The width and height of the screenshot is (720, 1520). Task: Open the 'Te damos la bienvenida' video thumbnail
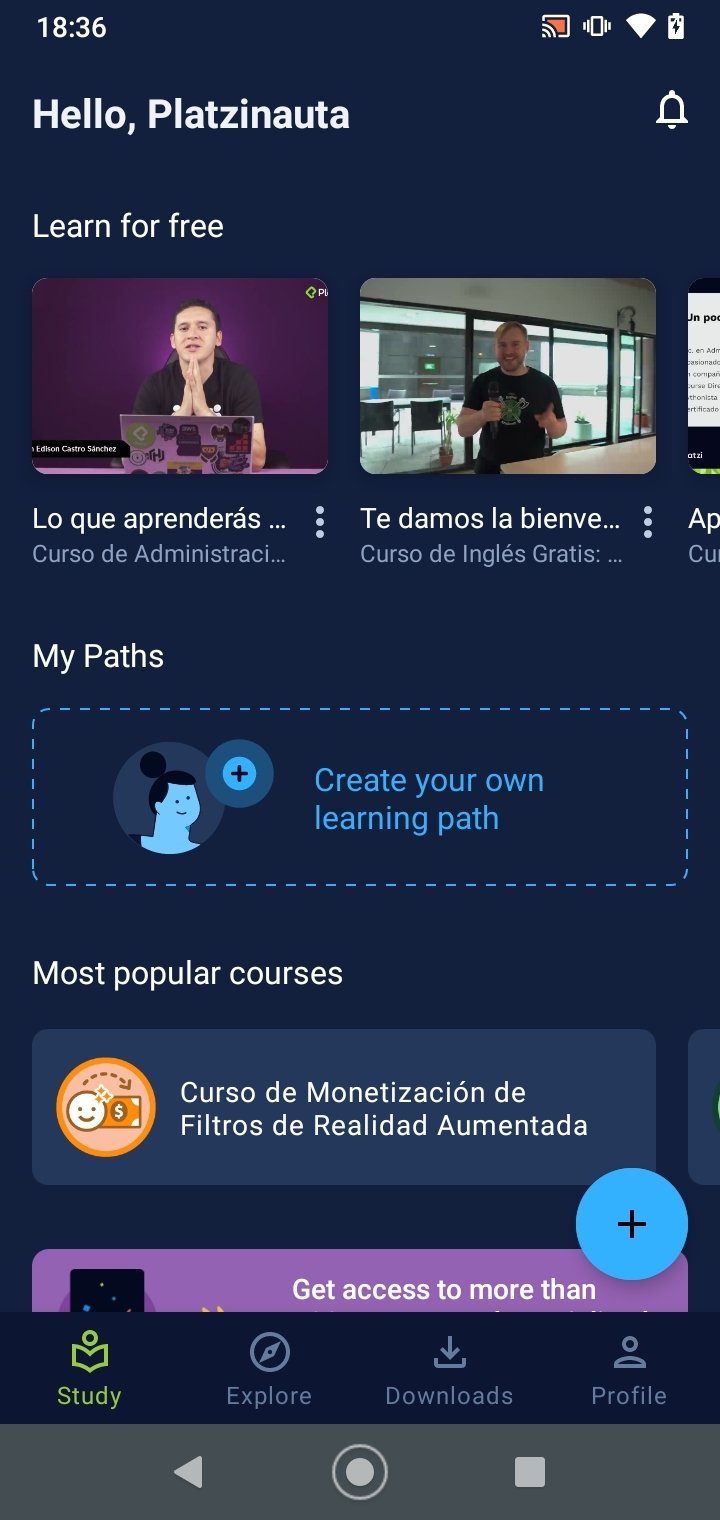coord(507,376)
